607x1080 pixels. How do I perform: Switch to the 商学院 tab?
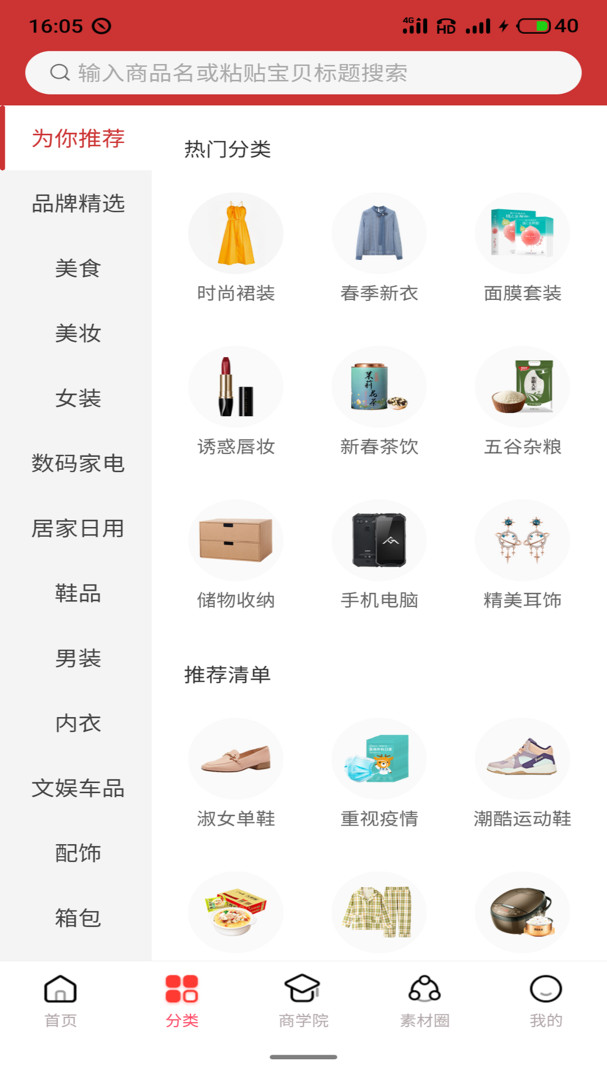pos(303,1001)
